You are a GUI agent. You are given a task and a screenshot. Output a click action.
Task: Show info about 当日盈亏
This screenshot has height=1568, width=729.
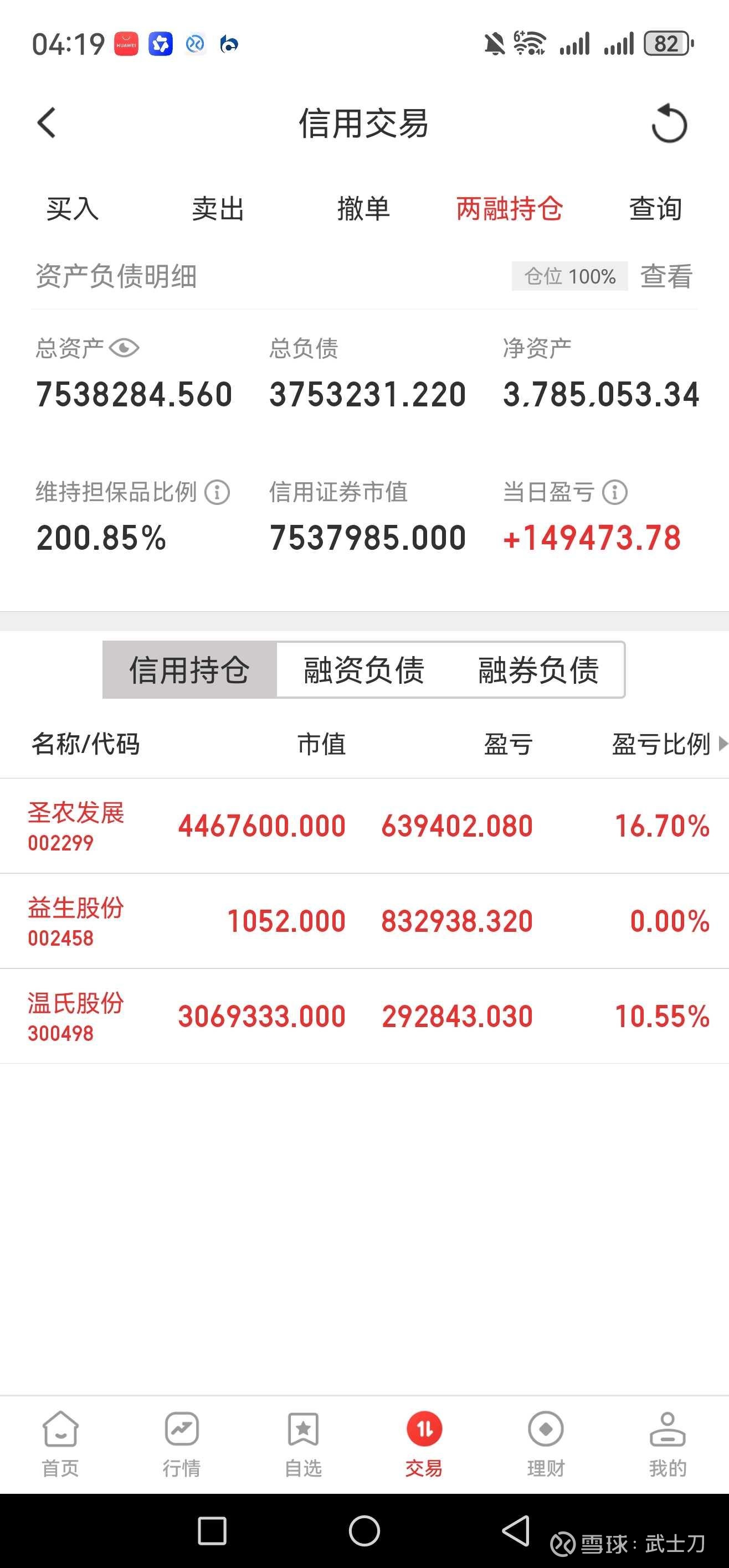click(614, 492)
